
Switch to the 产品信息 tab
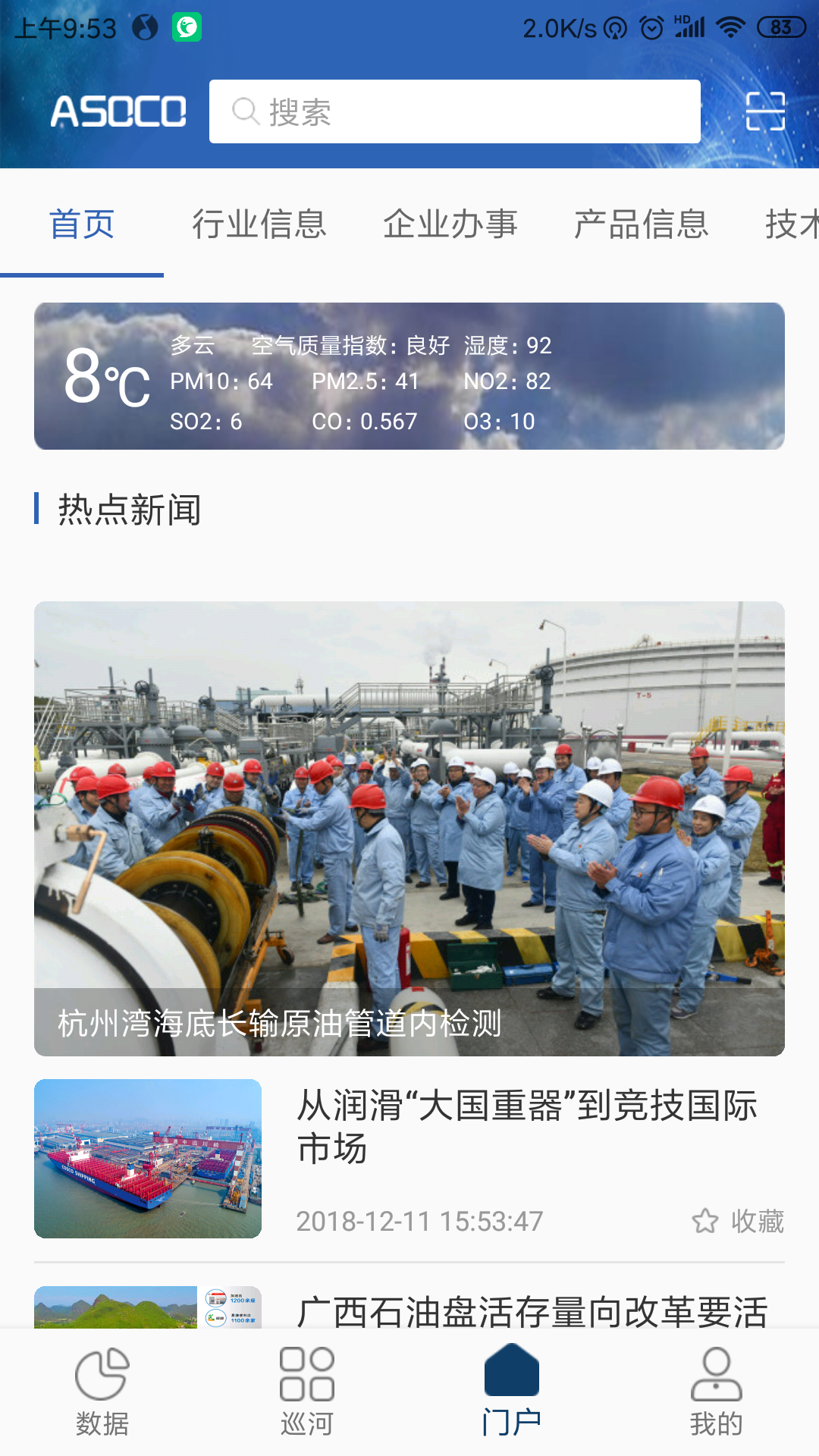point(642,224)
